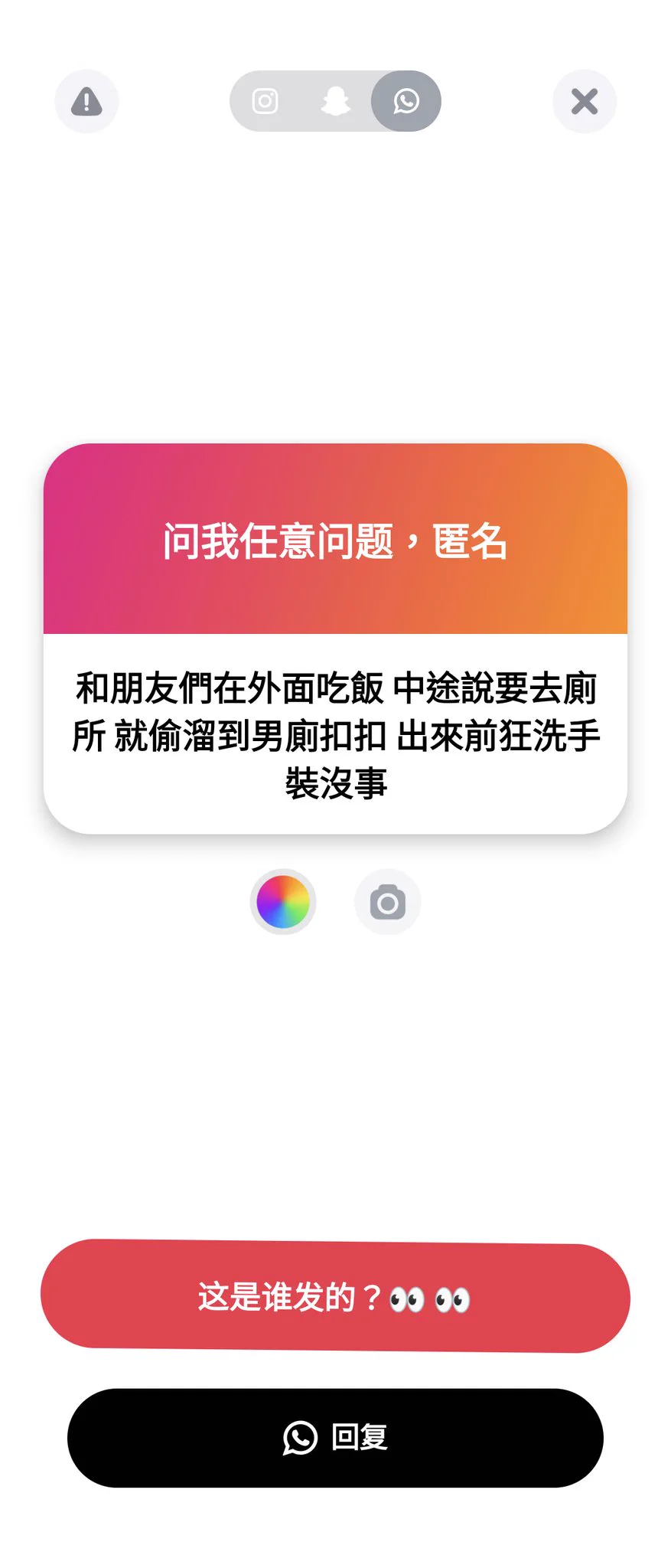The width and height of the screenshot is (671, 1568).
Task: Open the rainbow color wheel picker
Action: [284, 902]
